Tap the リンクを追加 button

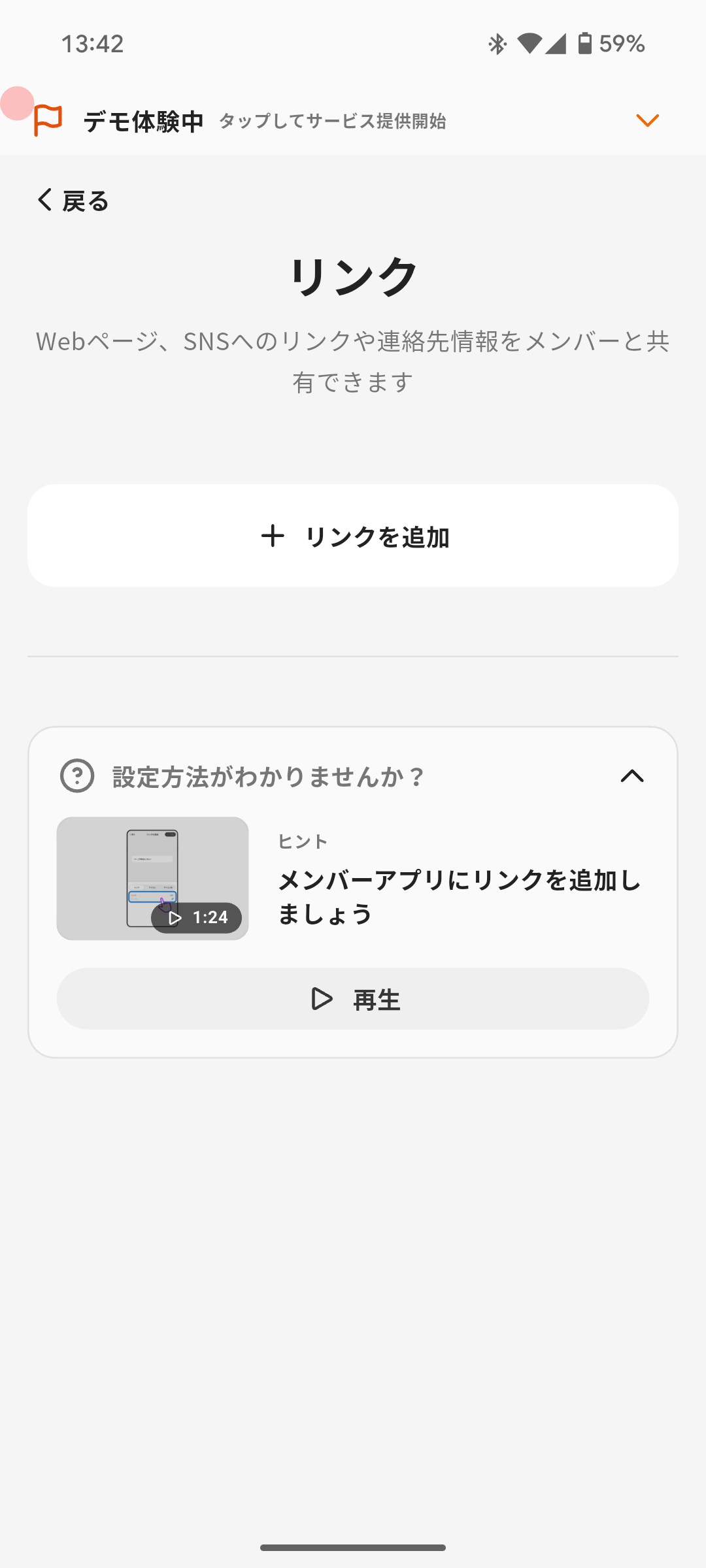[x=353, y=536]
